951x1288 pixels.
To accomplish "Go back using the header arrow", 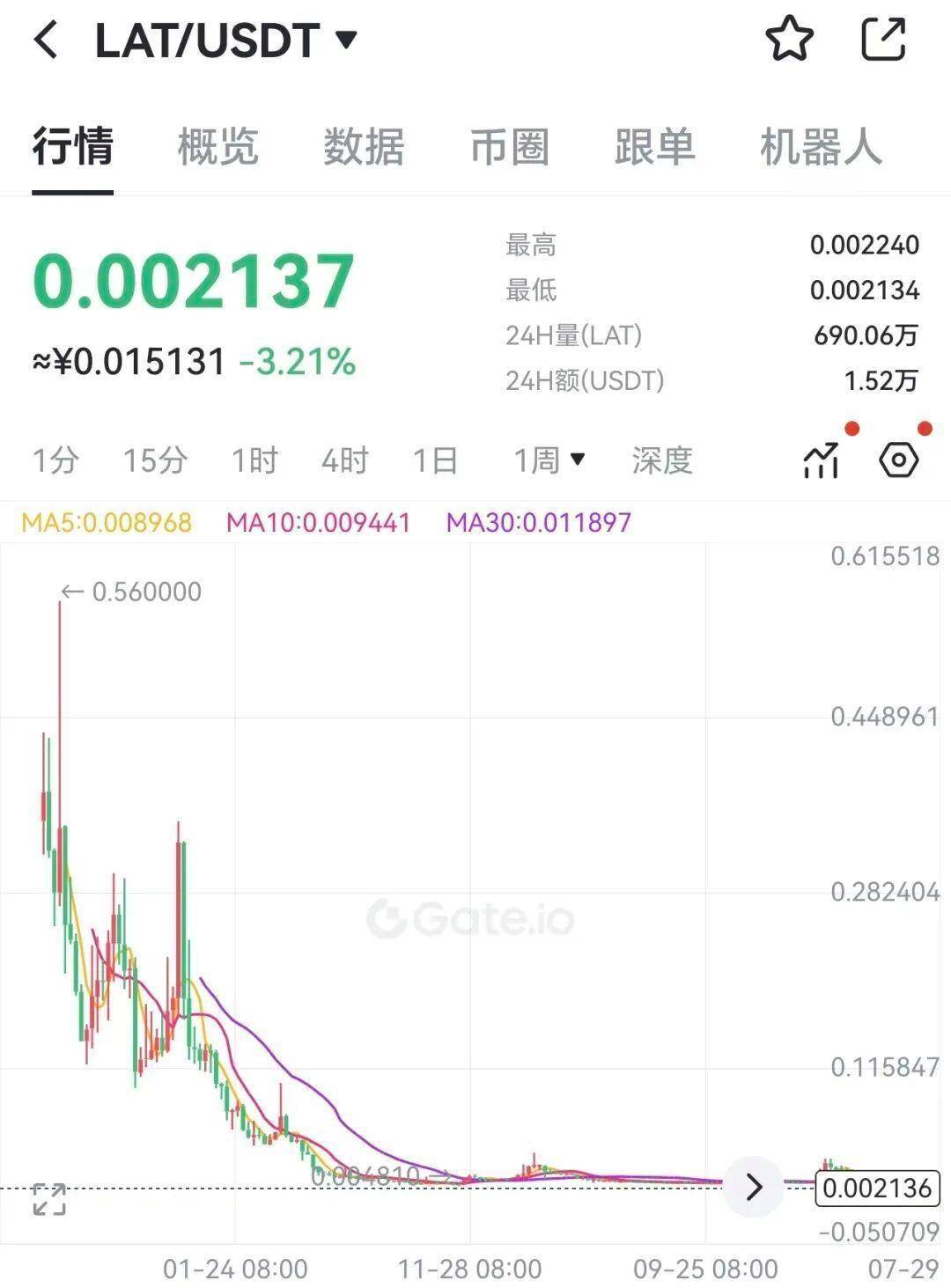I will pos(46,40).
